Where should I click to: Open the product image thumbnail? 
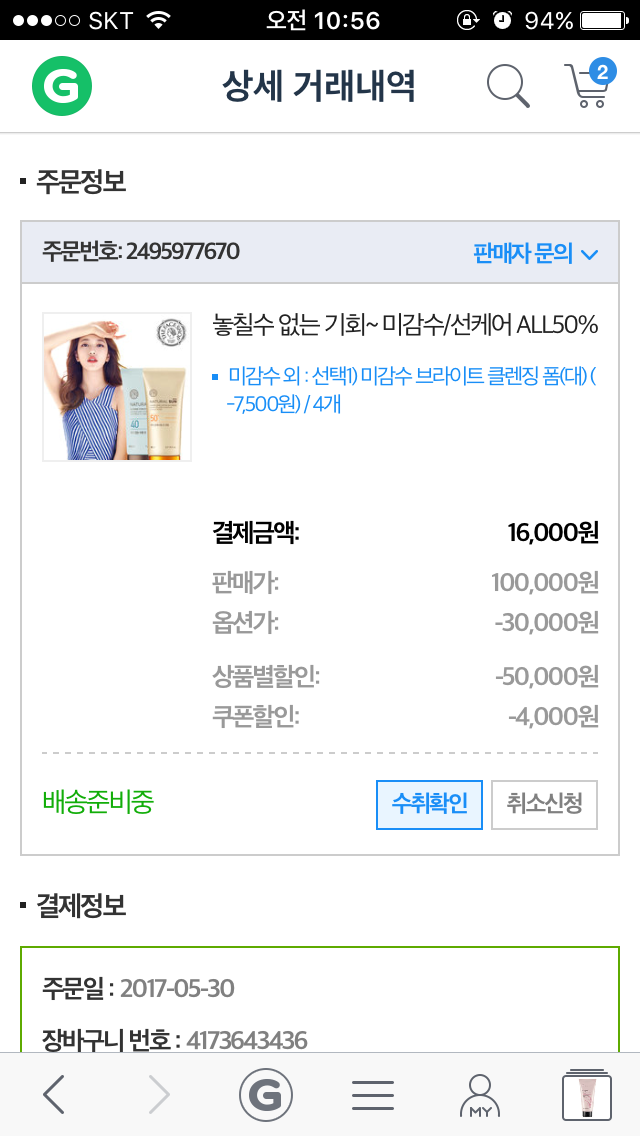[117, 387]
